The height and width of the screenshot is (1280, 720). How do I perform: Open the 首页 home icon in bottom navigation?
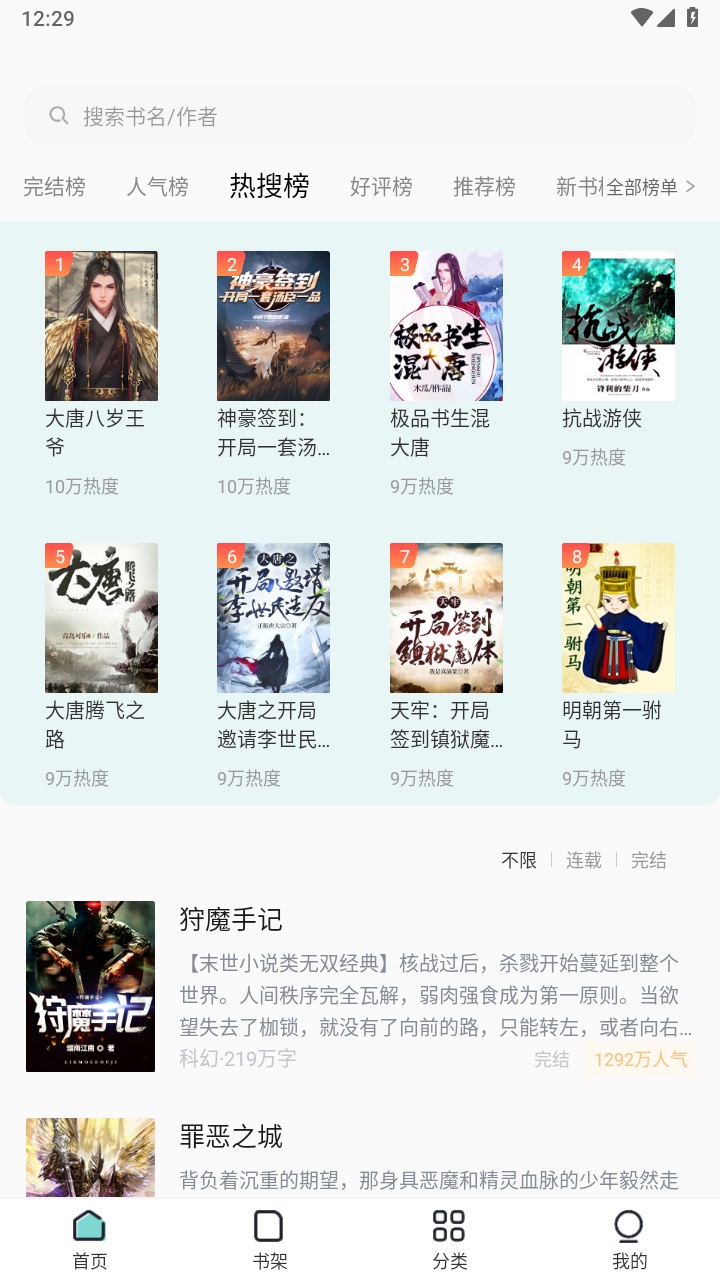(89, 1225)
